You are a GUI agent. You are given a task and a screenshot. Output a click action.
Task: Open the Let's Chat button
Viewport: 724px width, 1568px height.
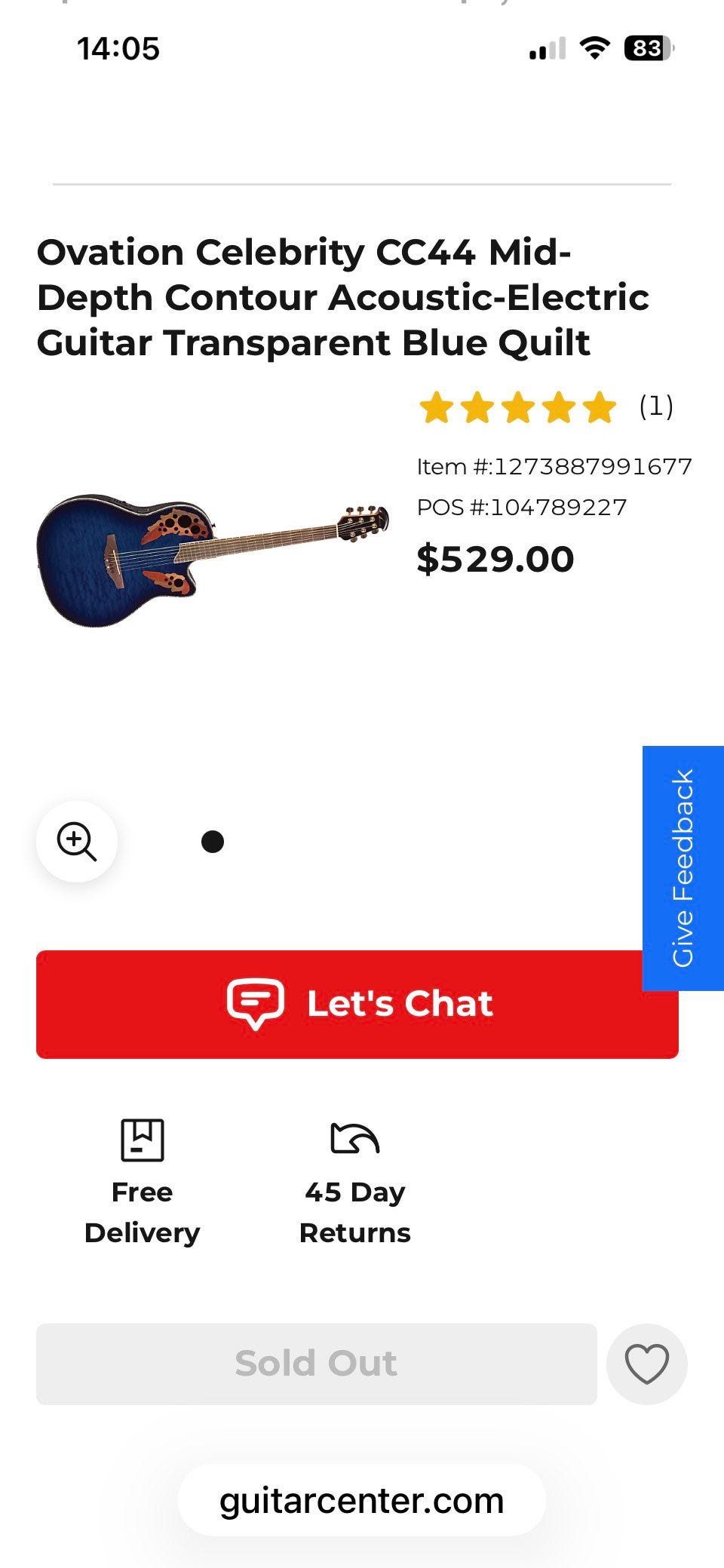pyautogui.click(x=357, y=1004)
